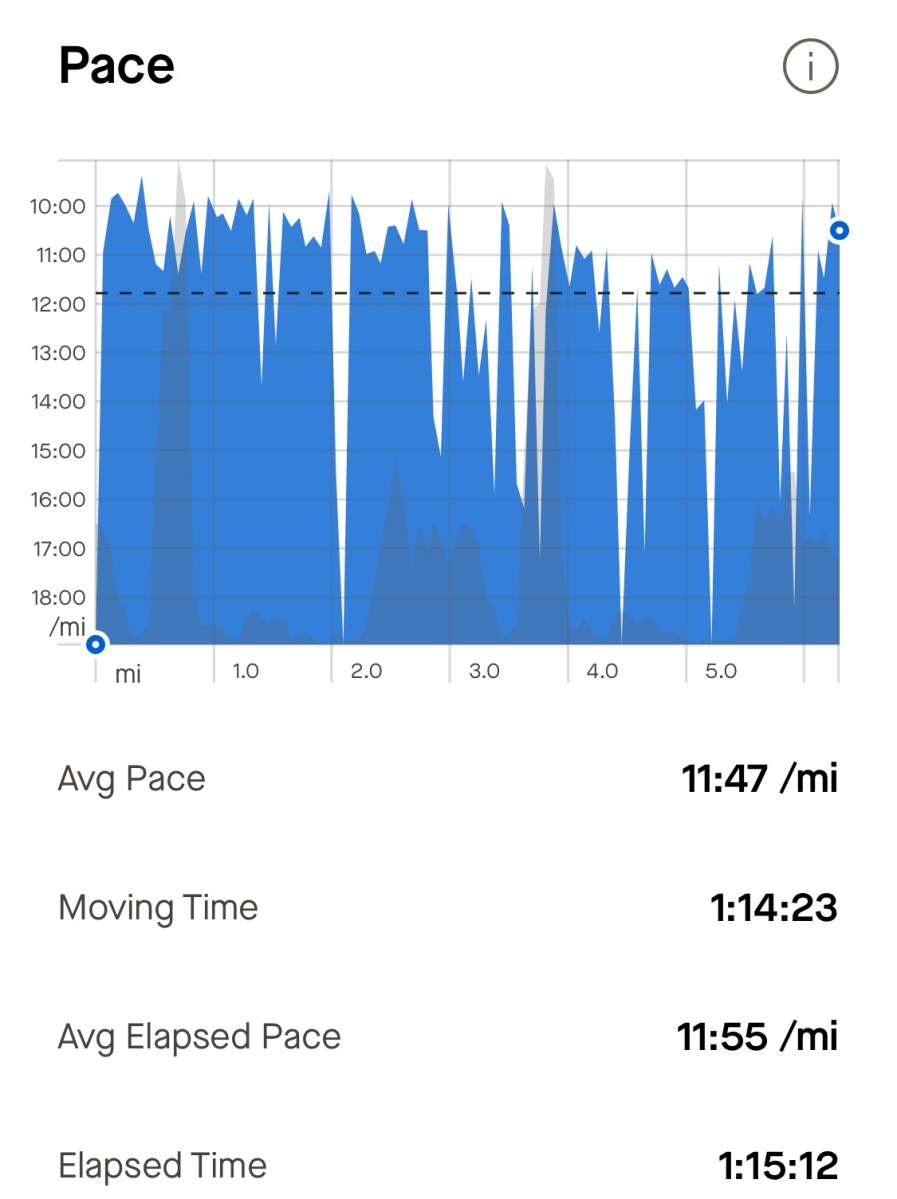Viewport: 897px width, 1199px height.
Task: Open the Pace info icon
Action: click(809, 67)
